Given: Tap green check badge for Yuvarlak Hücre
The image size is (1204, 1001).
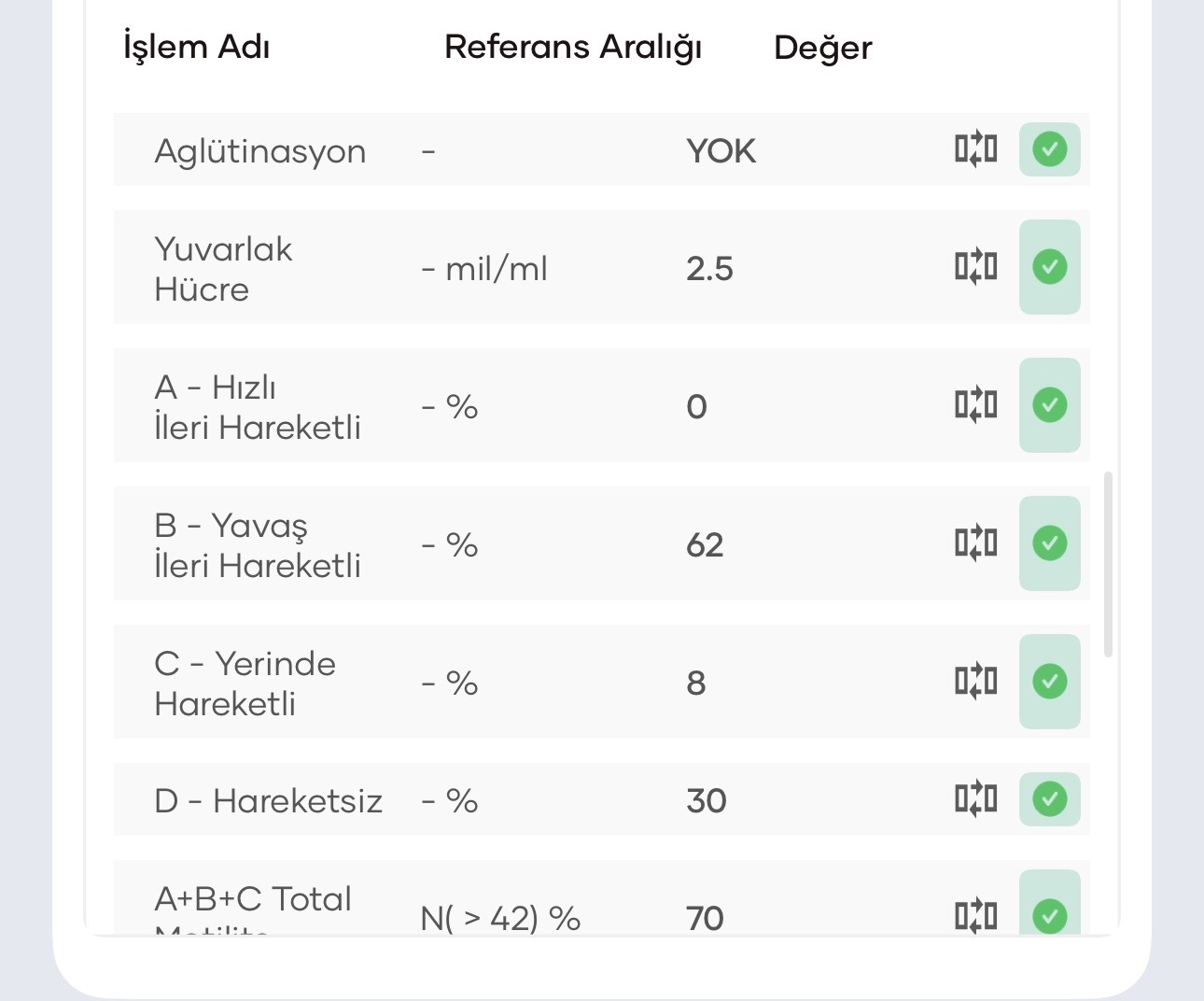Looking at the screenshot, I should point(1049,267).
